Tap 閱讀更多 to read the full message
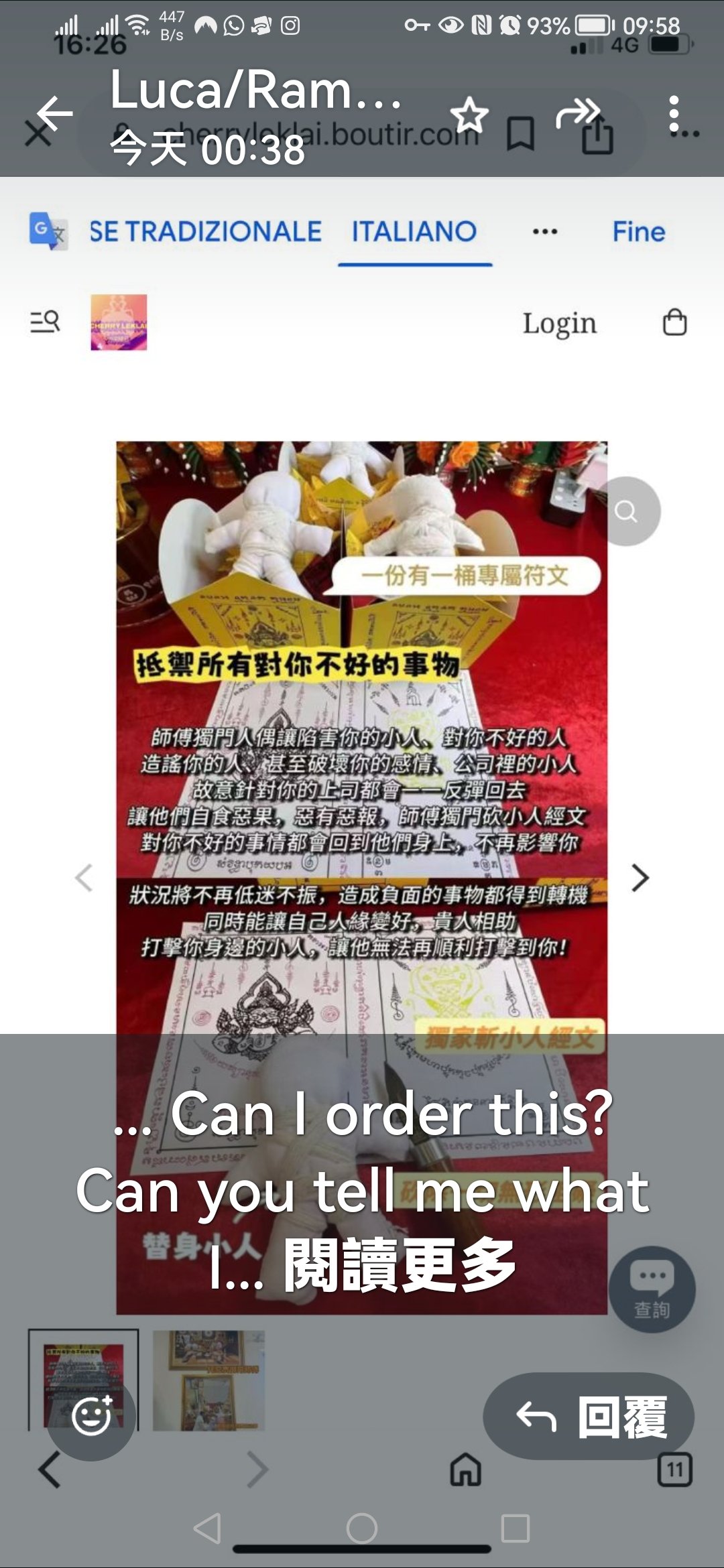 pyautogui.click(x=400, y=1265)
